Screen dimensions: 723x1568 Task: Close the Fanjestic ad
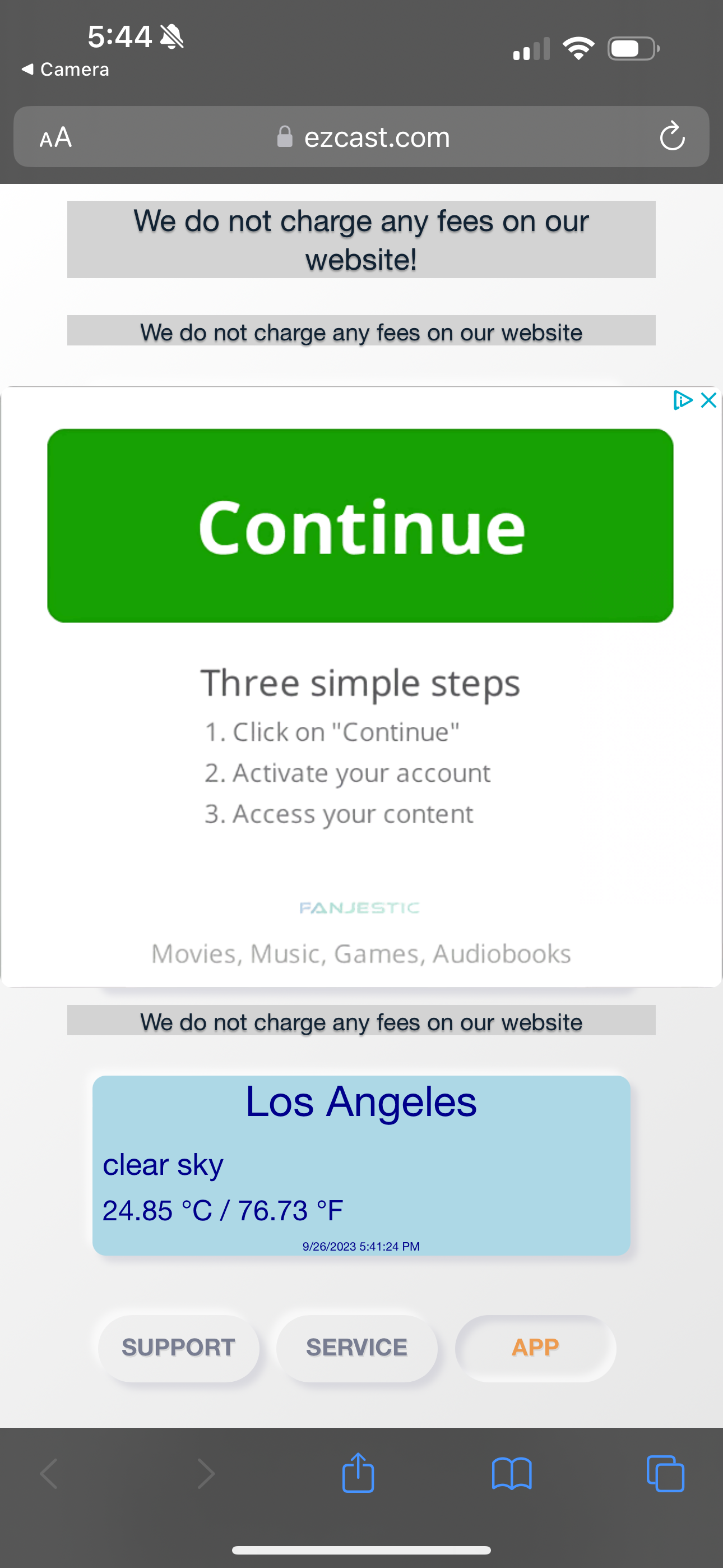click(708, 400)
